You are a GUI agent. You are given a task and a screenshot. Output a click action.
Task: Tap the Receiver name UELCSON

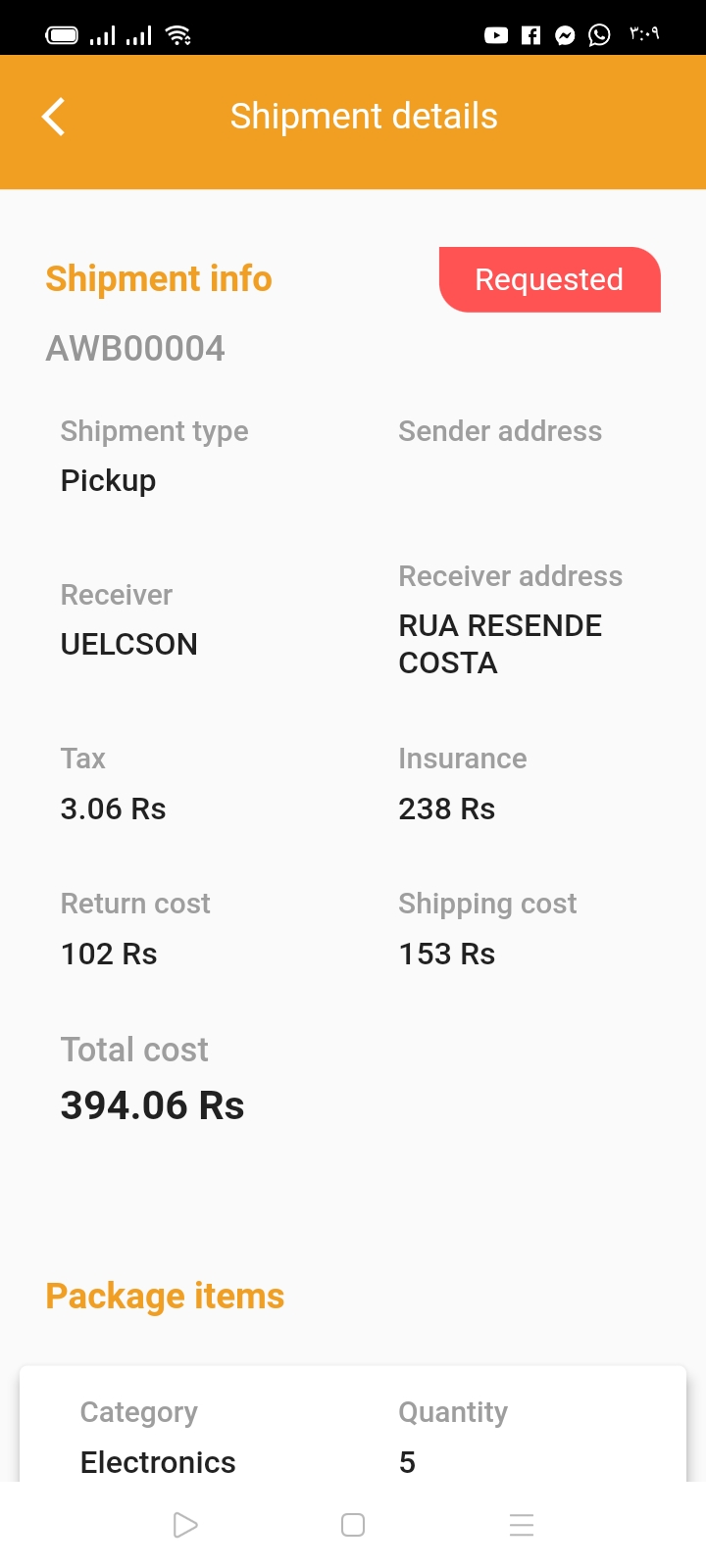click(128, 644)
